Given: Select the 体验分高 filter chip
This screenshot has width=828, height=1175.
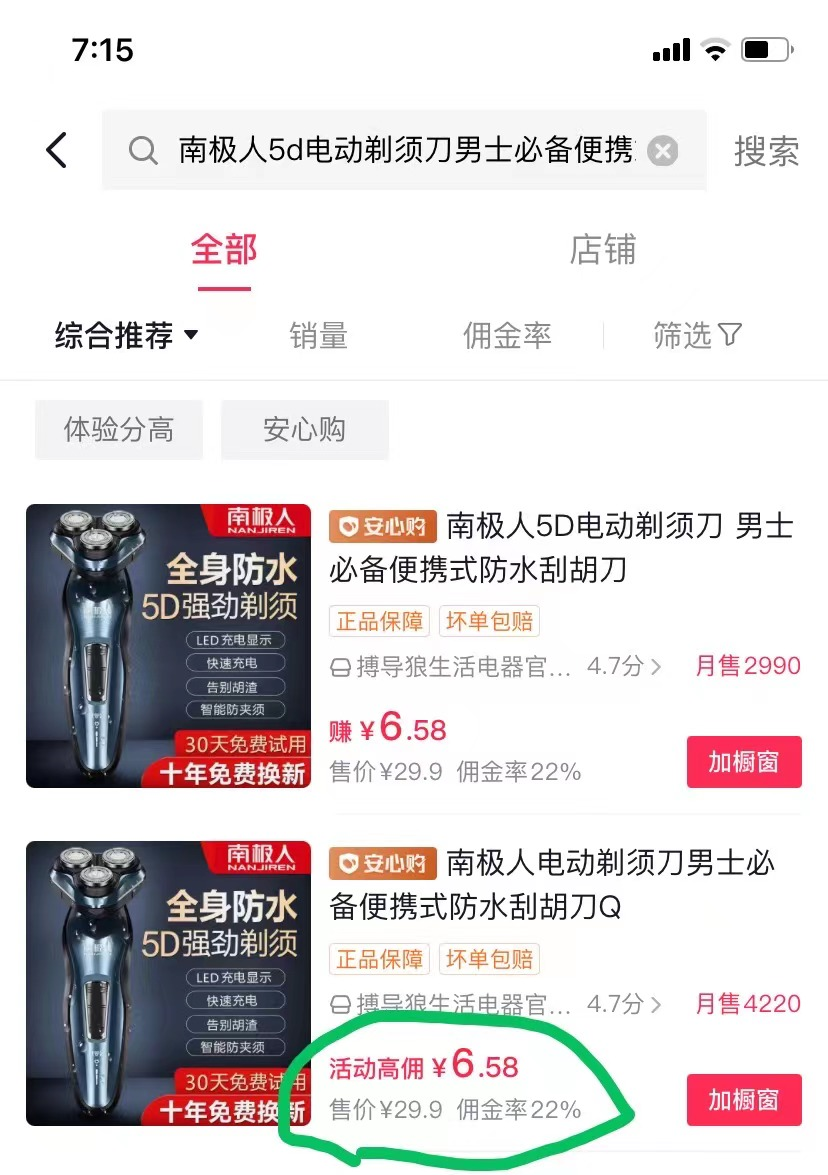Looking at the screenshot, I should [119, 430].
